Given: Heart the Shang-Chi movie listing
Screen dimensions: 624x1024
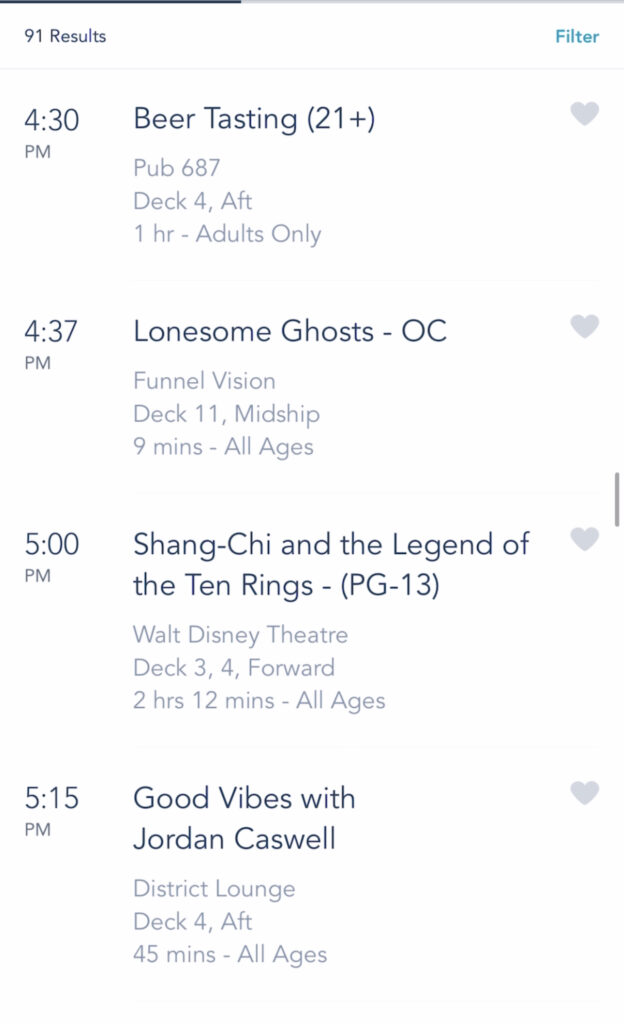Looking at the screenshot, I should [x=584, y=539].
